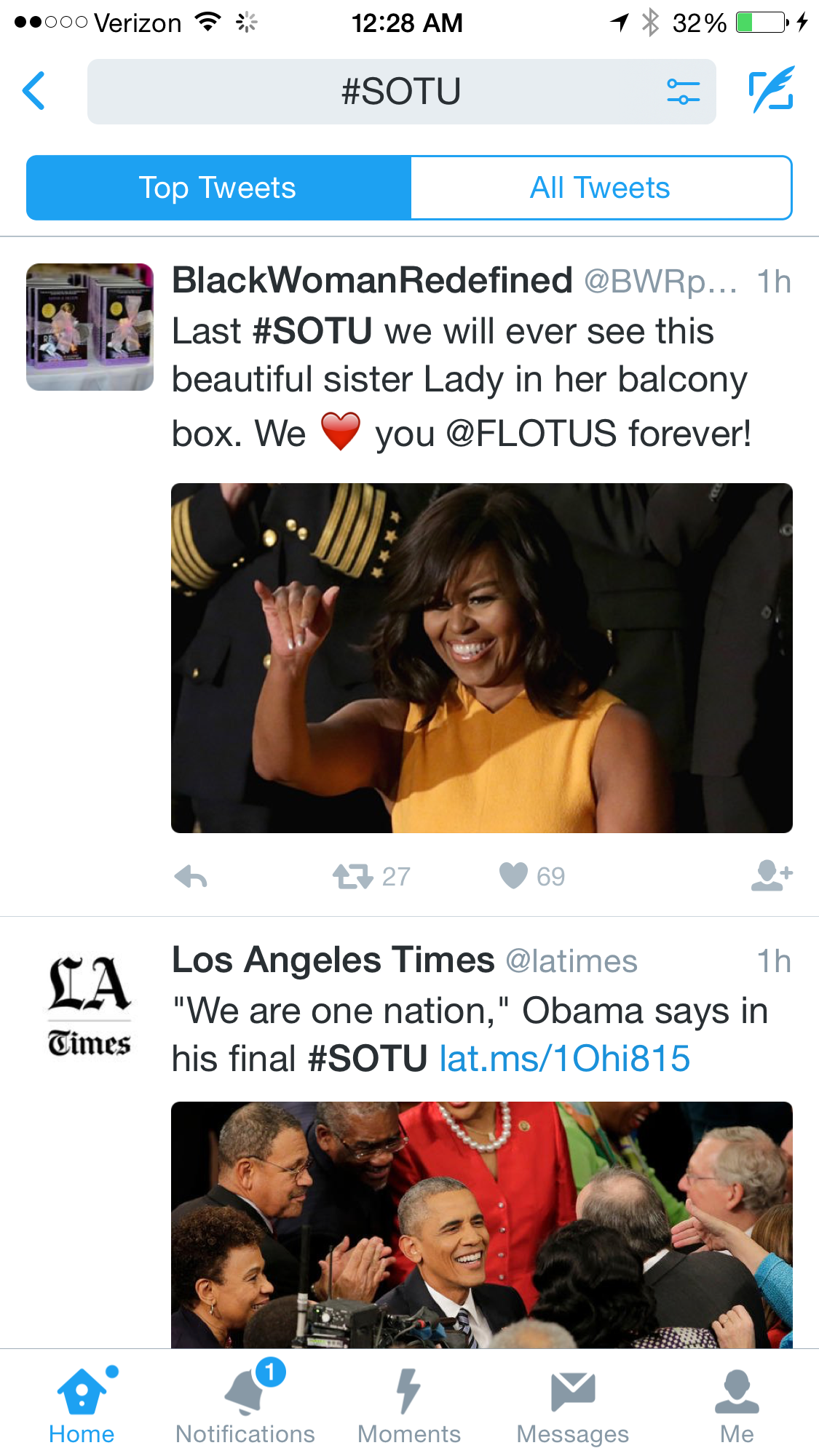The image size is (819, 1456).
Task: Follow BlackWomanRedefined with add-user icon
Action: [771, 875]
